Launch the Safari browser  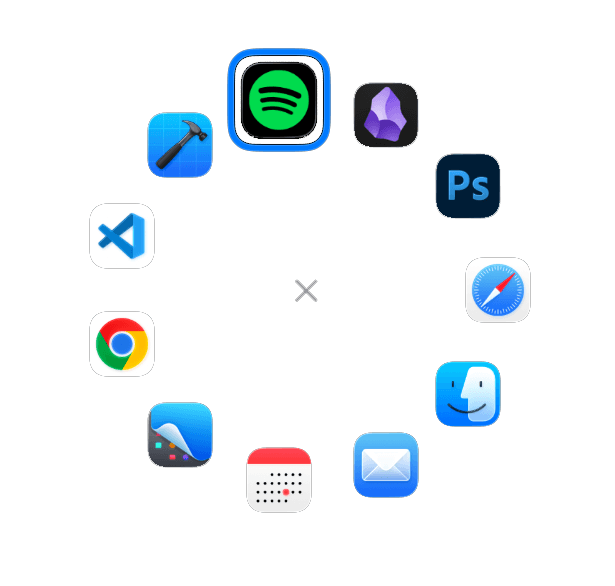point(498,290)
